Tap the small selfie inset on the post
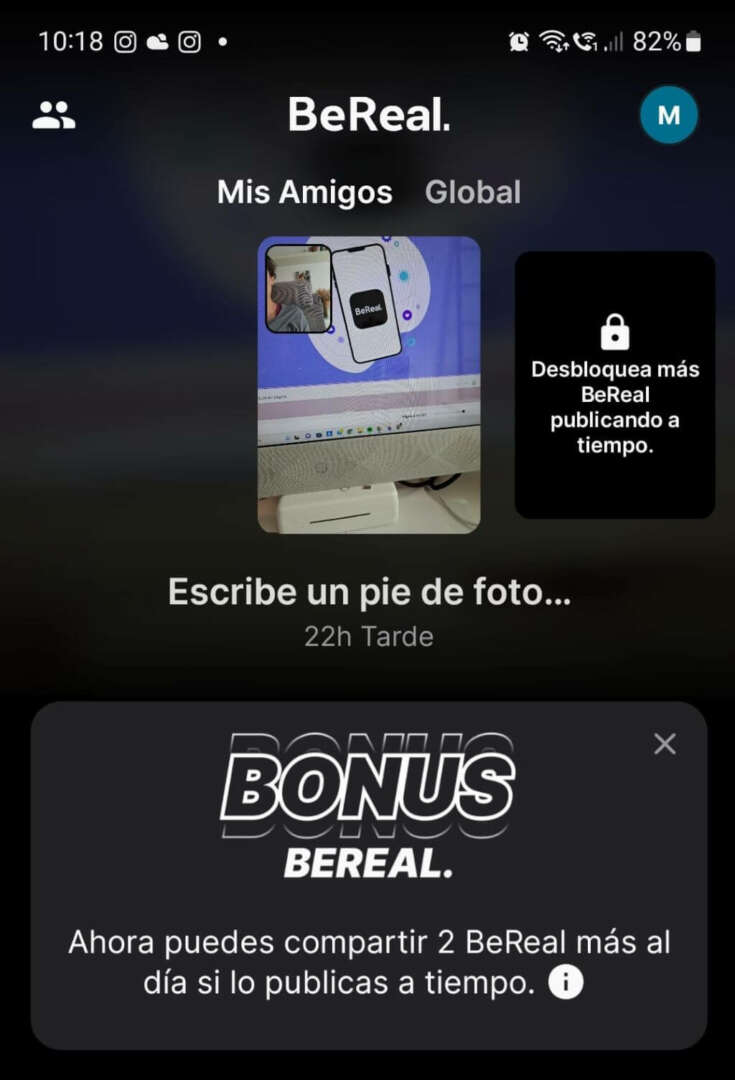The image size is (735, 1080). (297, 290)
